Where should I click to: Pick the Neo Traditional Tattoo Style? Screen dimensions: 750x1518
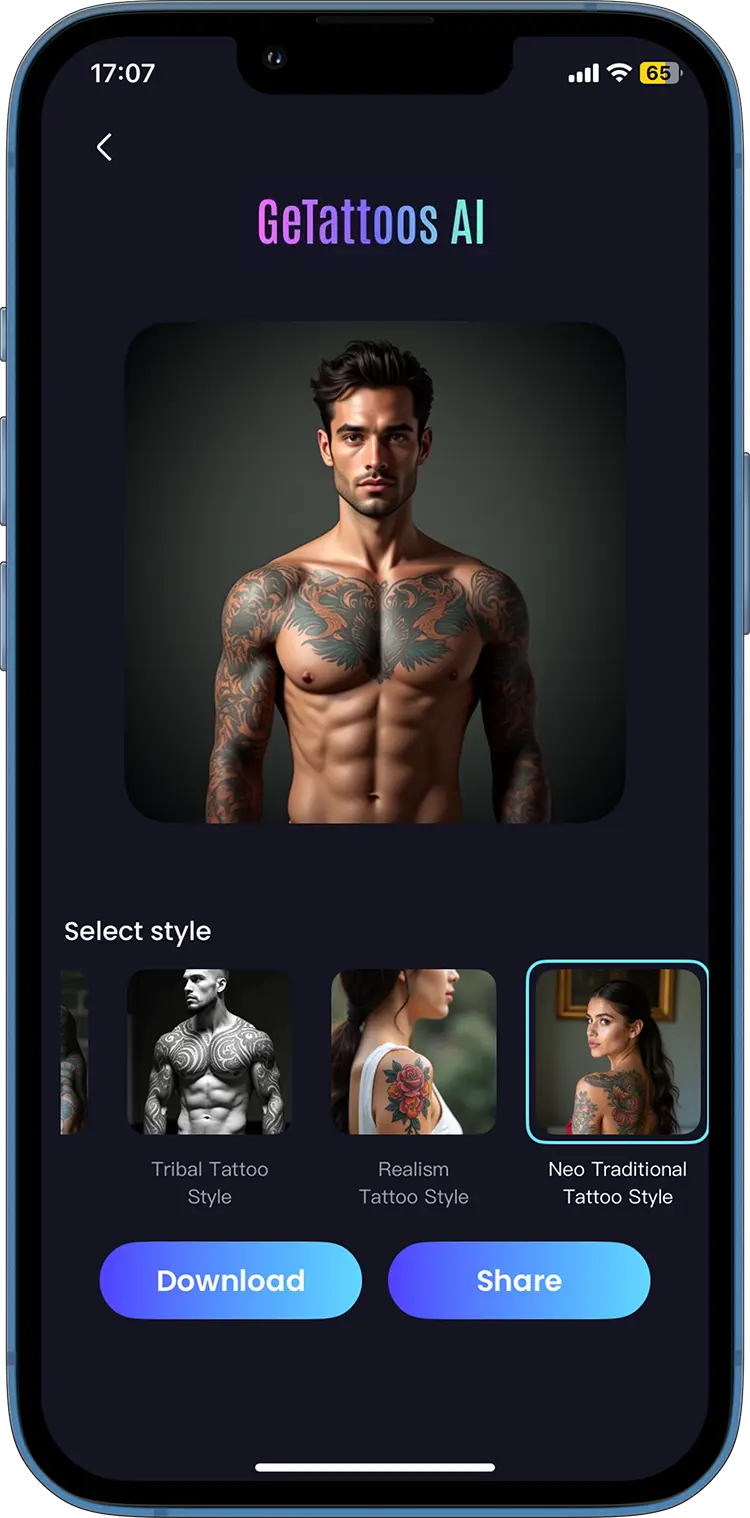tap(617, 1051)
